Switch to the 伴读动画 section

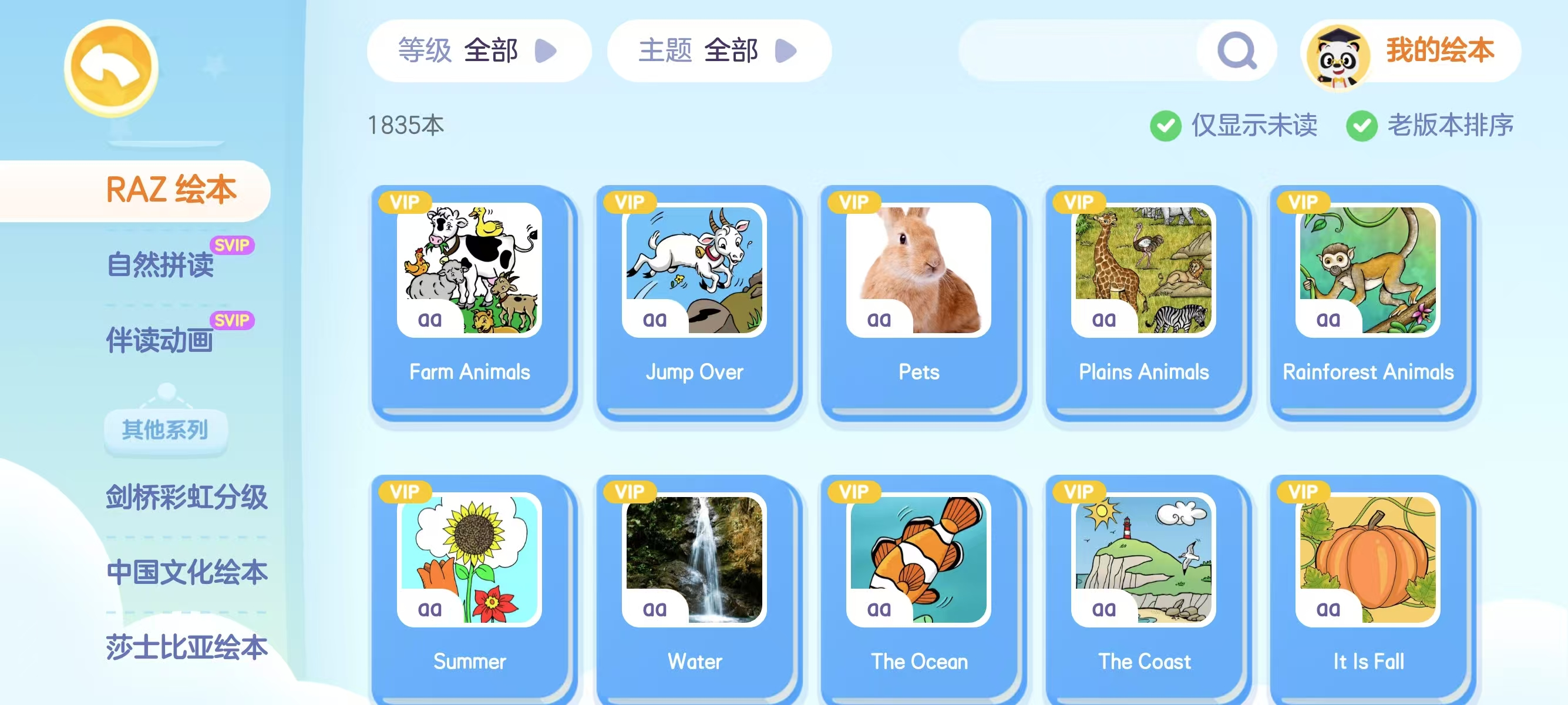[160, 339]
